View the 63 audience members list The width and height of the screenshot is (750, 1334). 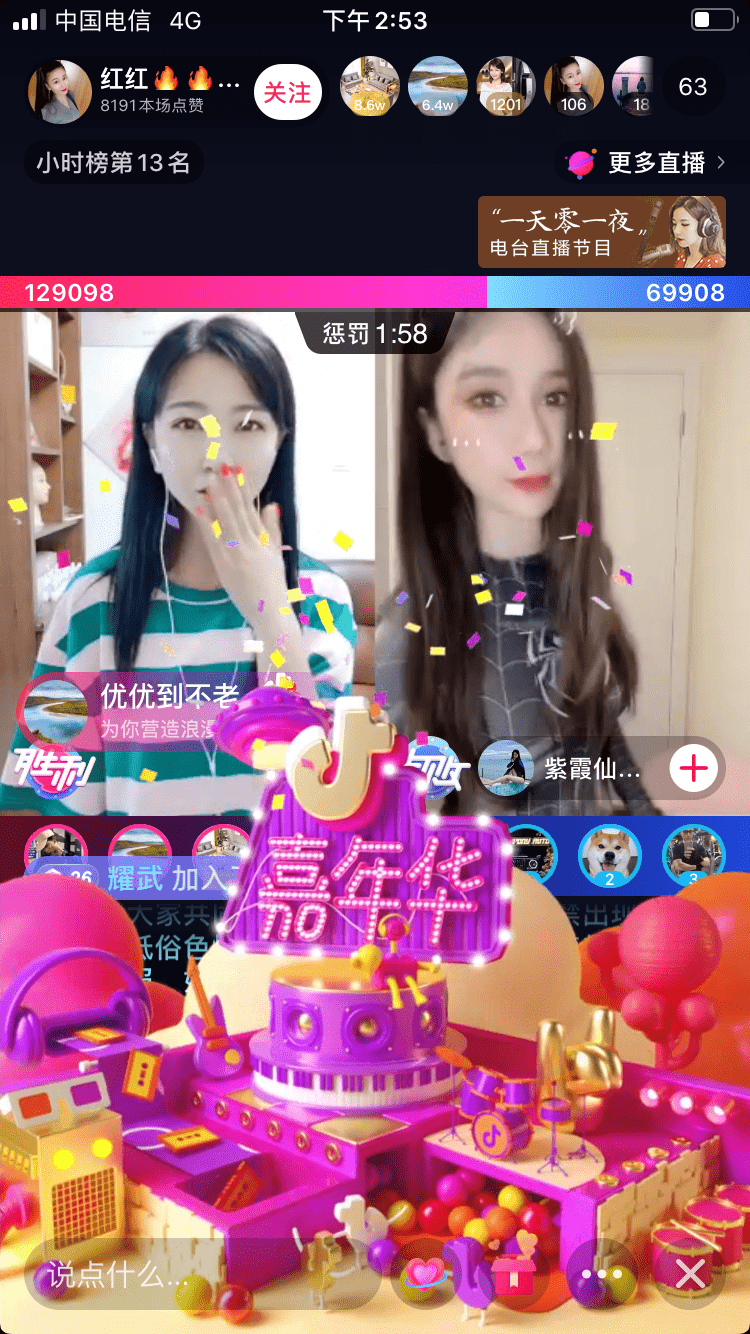[693, 87]
